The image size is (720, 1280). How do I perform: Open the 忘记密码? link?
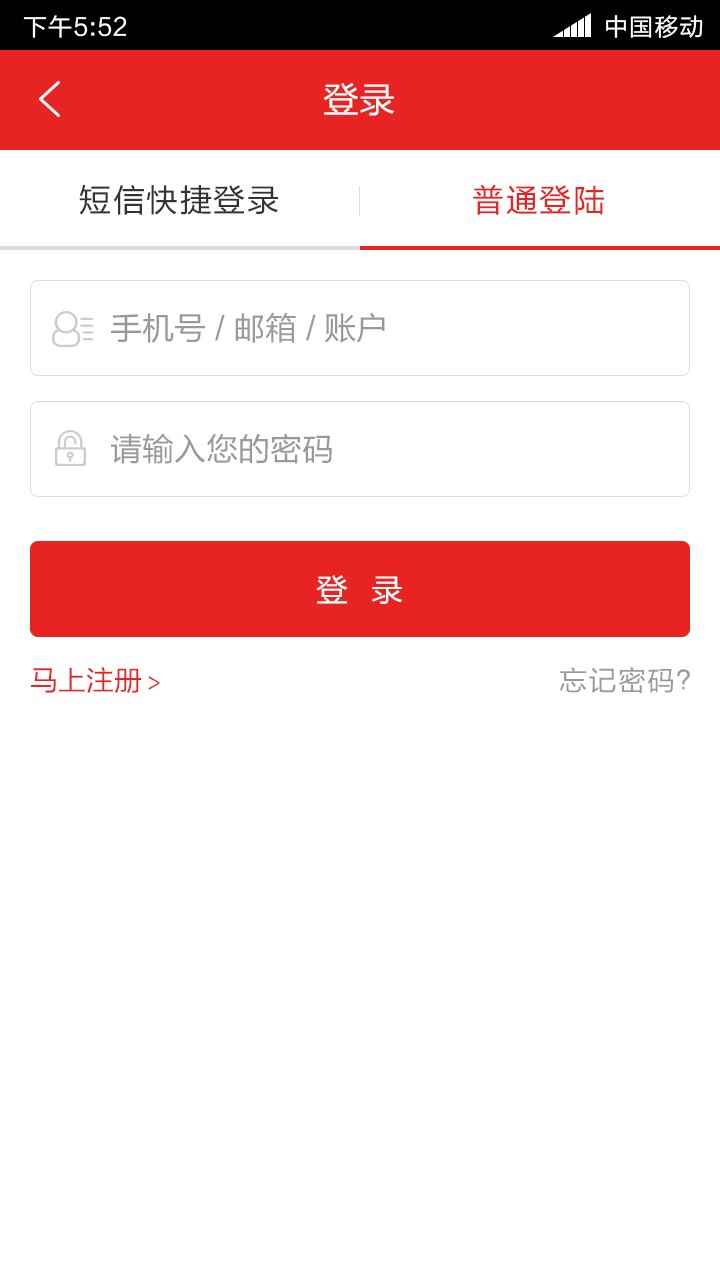[625, 681]
